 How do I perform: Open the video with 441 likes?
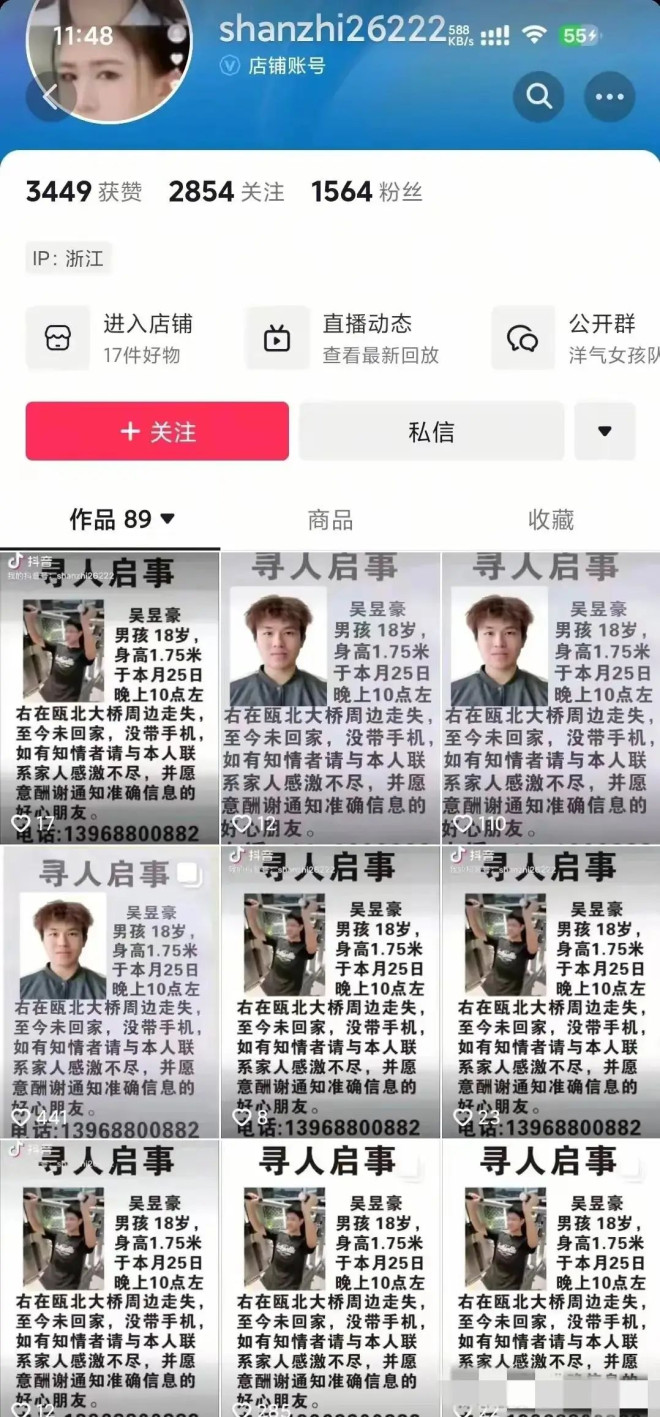[109, 992]
